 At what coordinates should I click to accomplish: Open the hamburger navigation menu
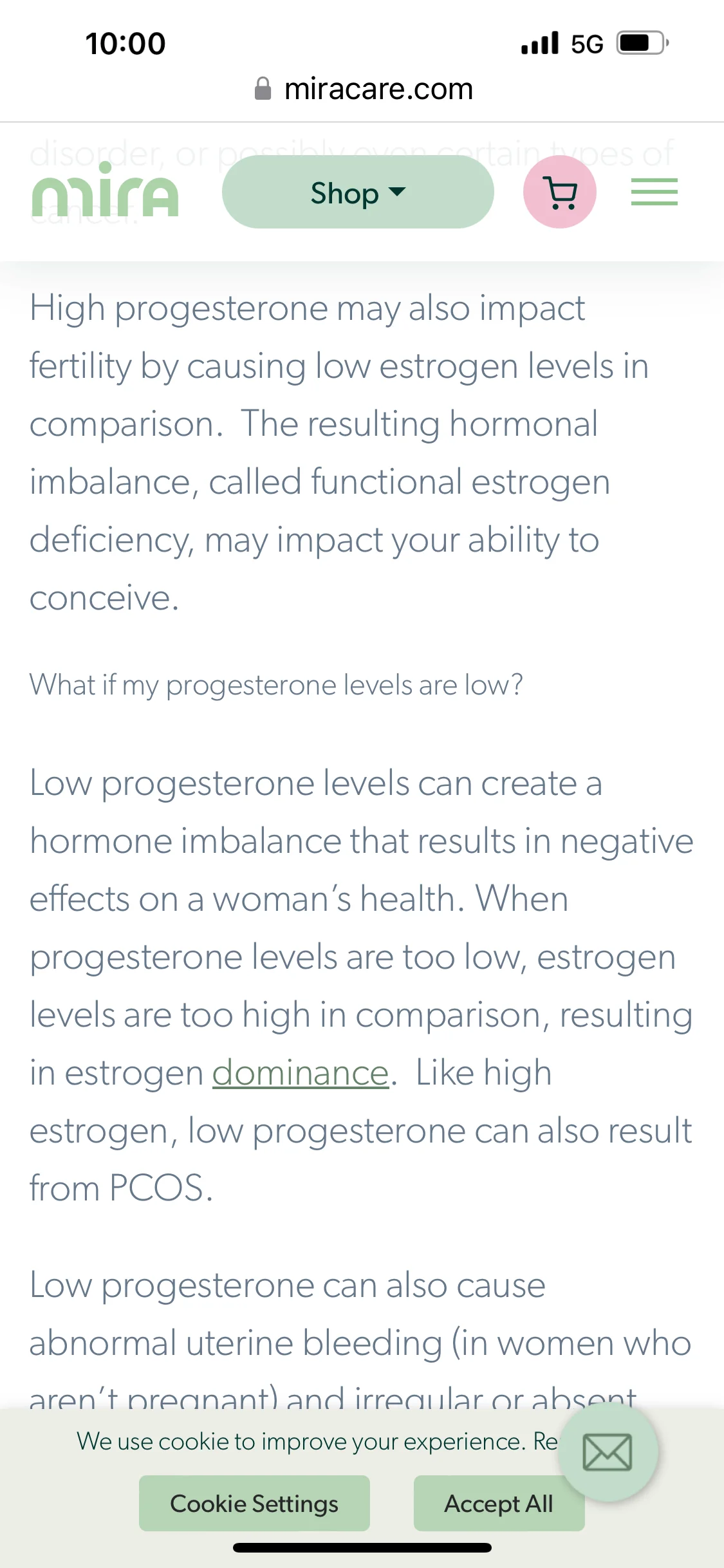coord(654,192)
